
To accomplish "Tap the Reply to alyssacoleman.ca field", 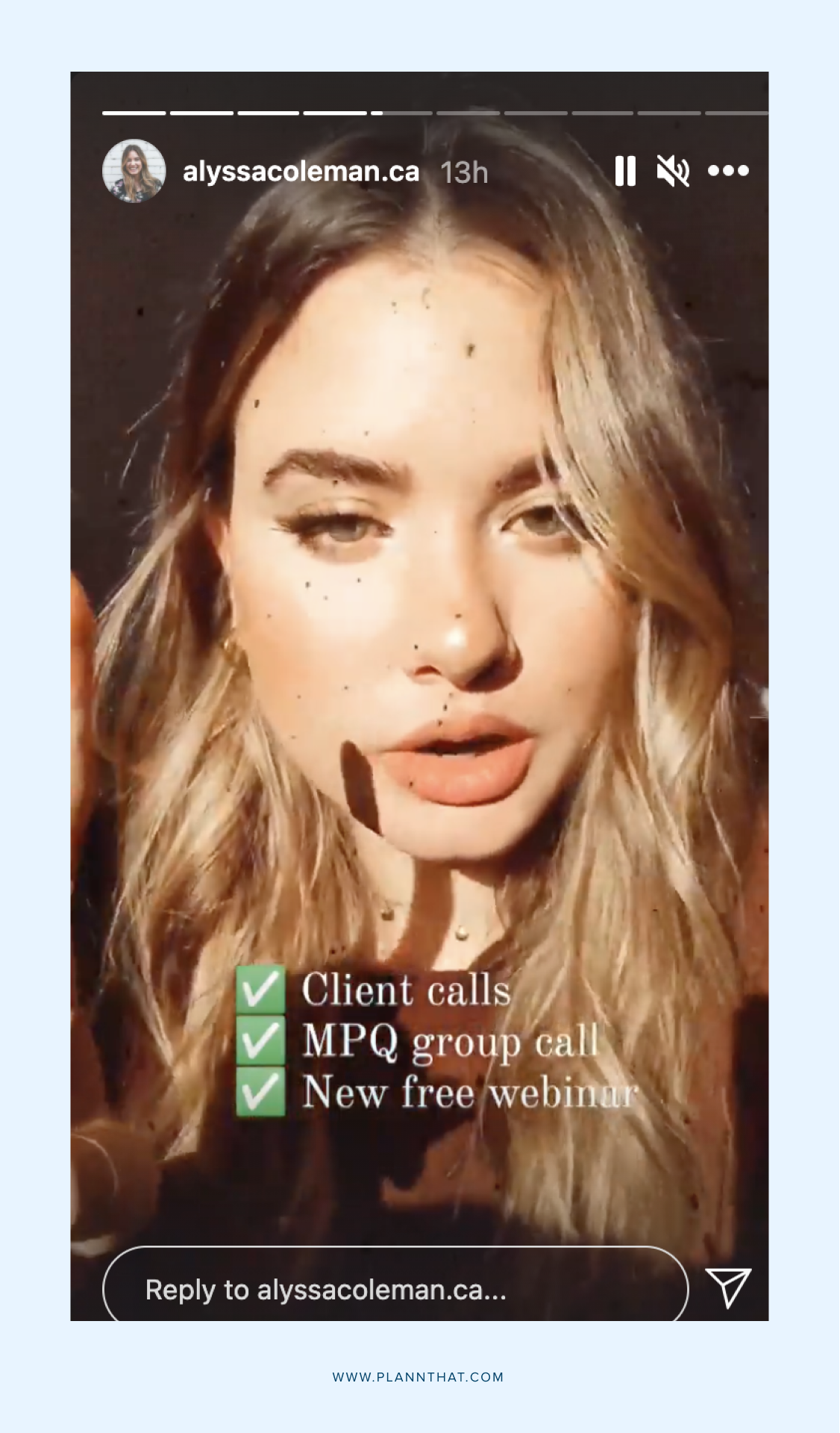I will pyautogui.click(x=395, y=1289).
